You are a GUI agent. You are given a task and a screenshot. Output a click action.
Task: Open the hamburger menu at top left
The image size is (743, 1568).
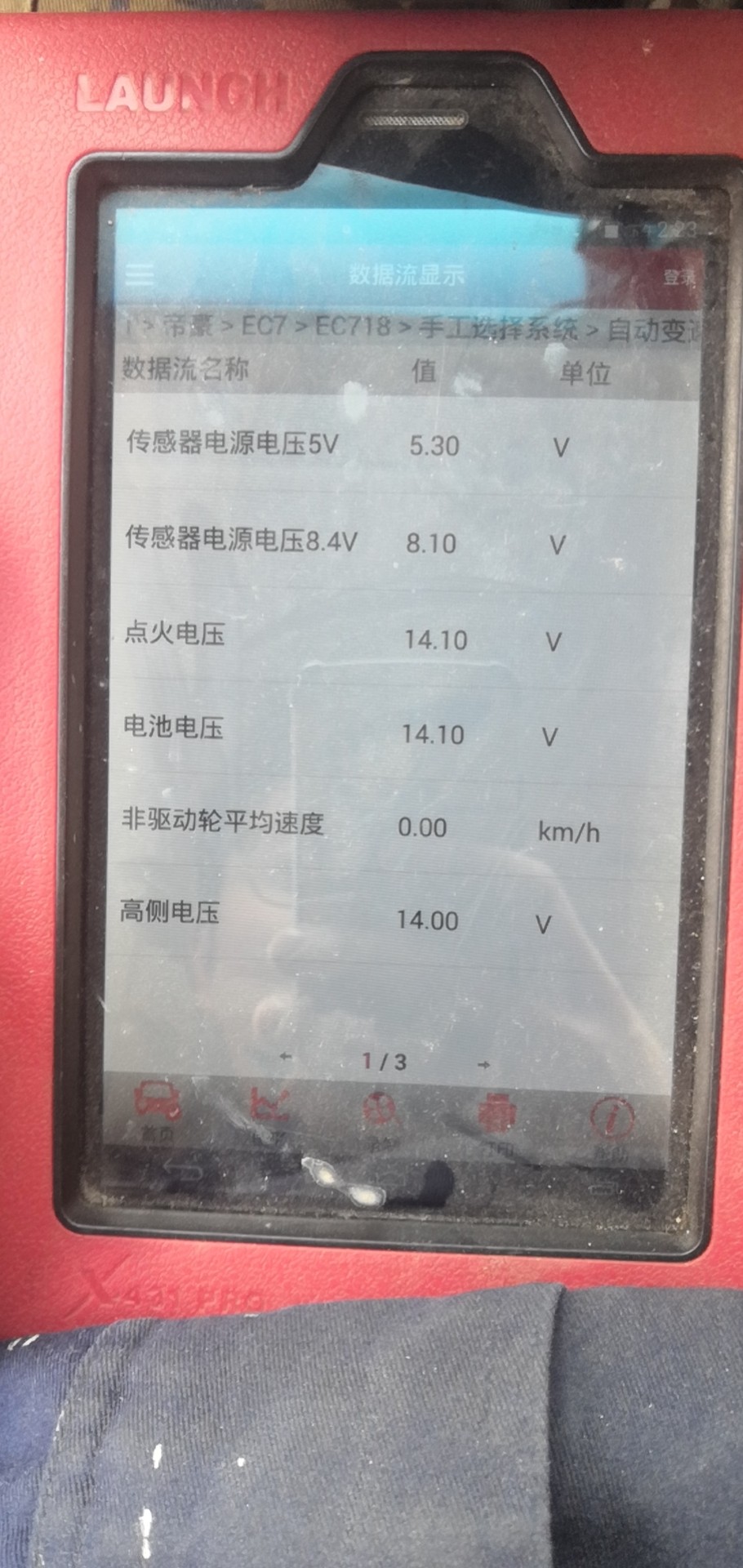coord(140,273)
